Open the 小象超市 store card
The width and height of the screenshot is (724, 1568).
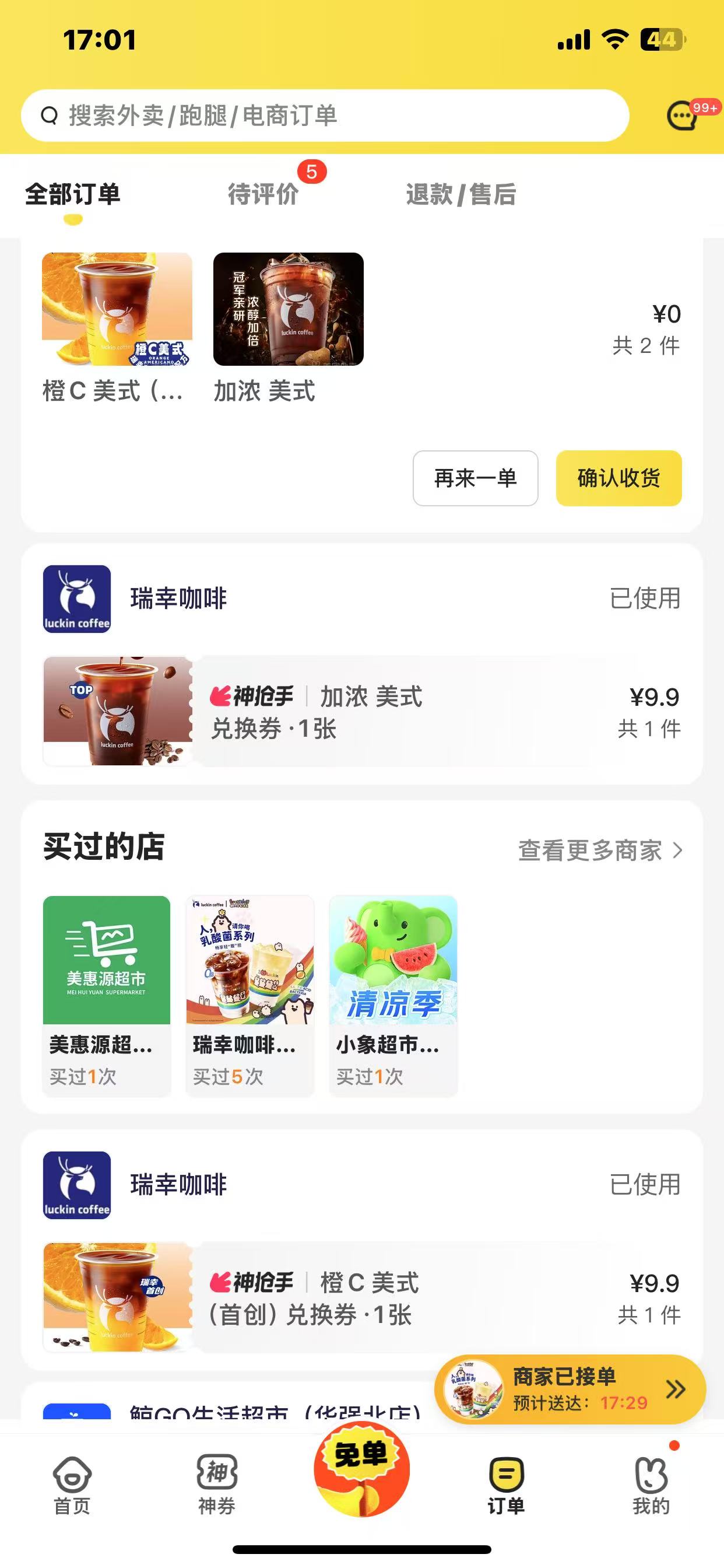pos(393,995)
